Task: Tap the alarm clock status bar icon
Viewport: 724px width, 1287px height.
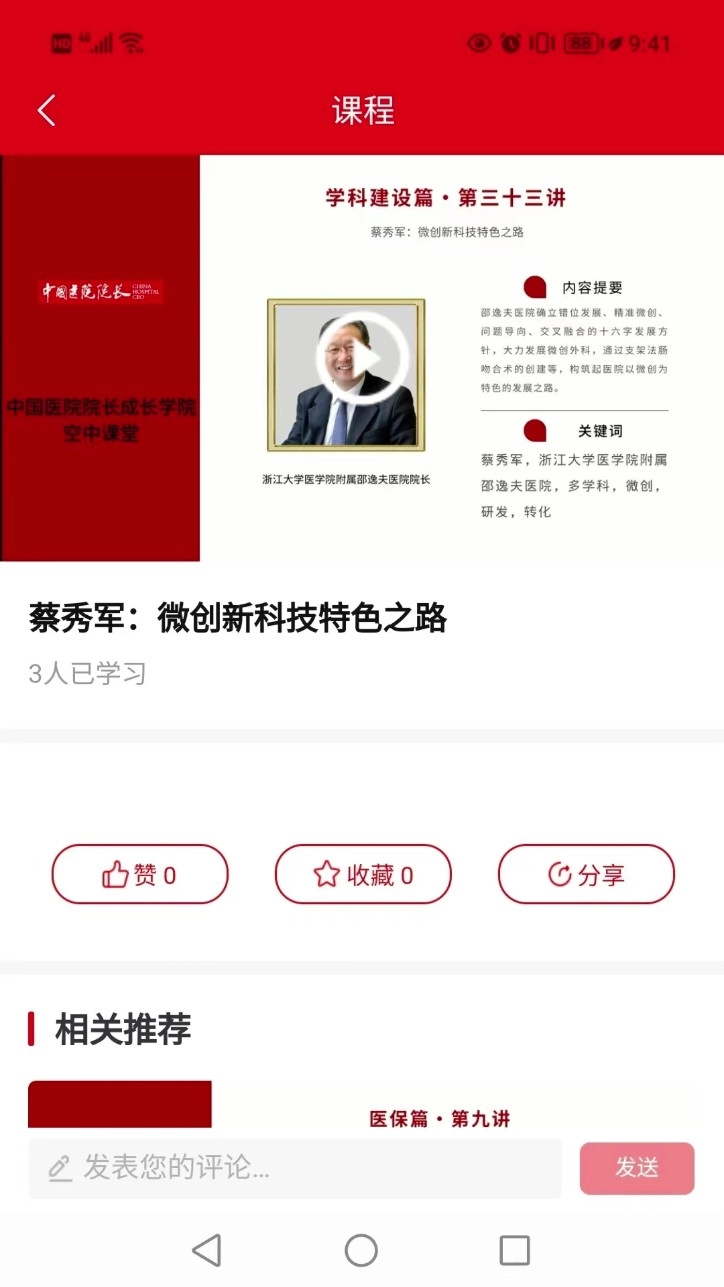Action: (x=513, y=43)
